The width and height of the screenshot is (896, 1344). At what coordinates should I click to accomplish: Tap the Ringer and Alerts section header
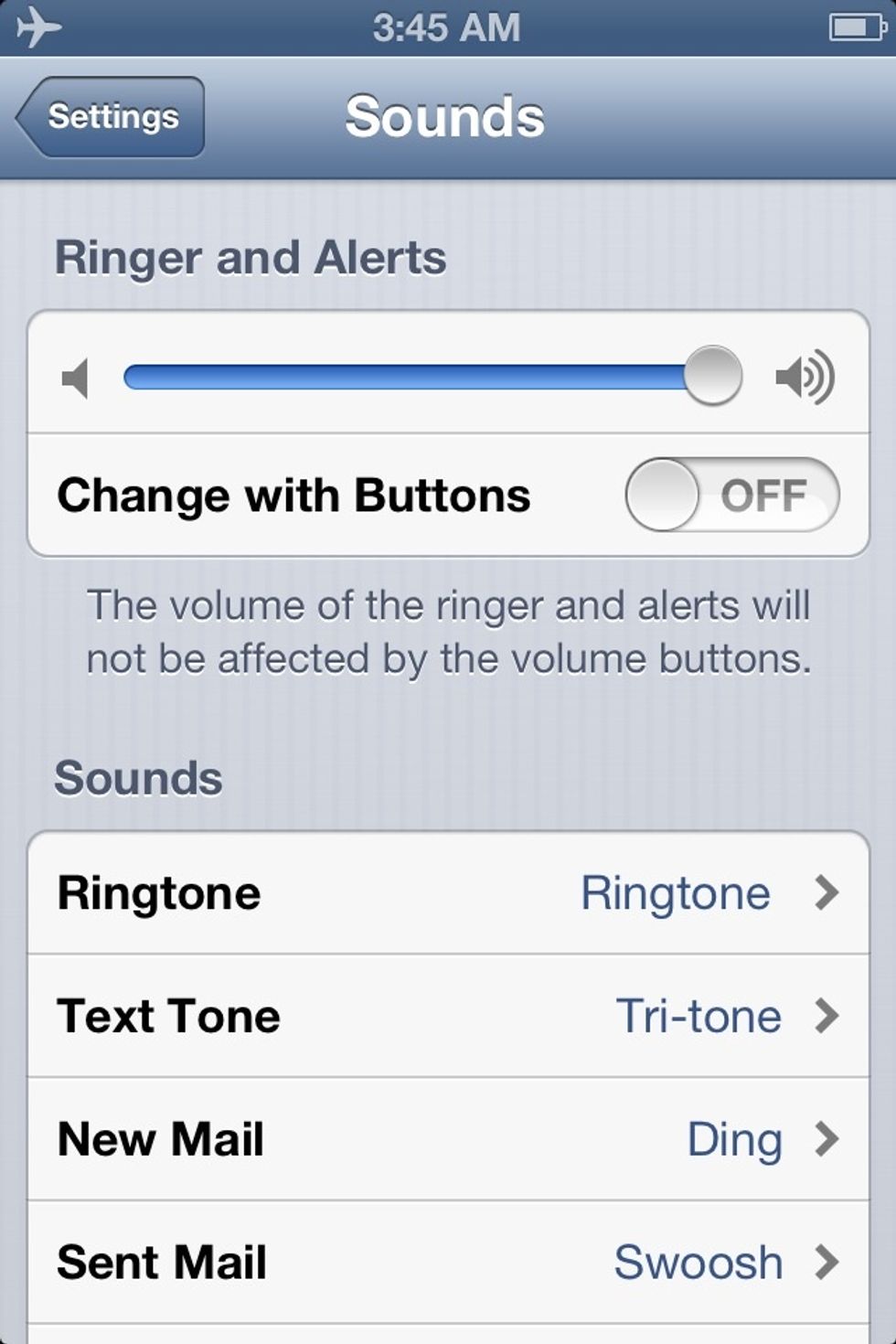click(251, 258)
